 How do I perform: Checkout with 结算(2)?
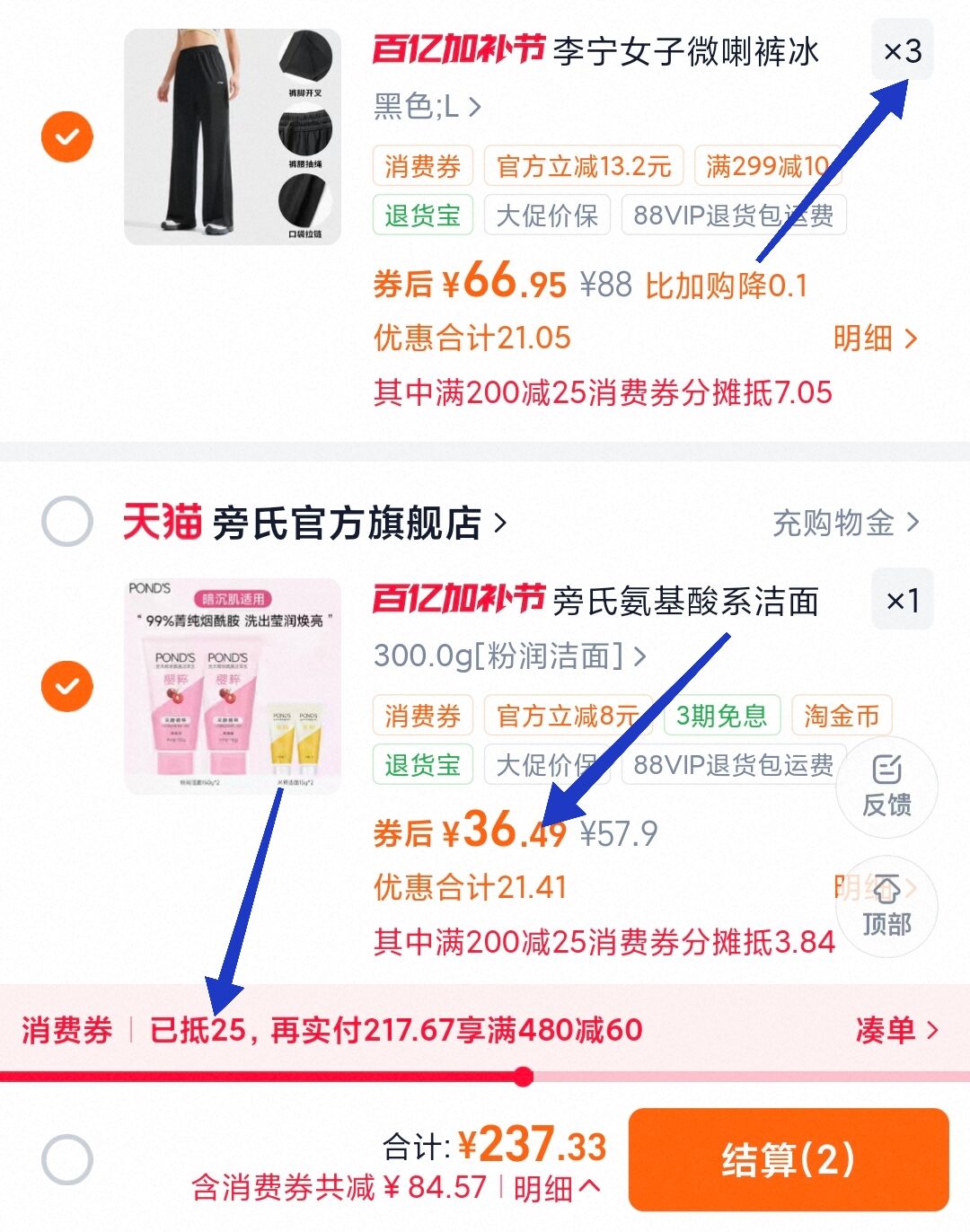click(x=788, y=1159)
